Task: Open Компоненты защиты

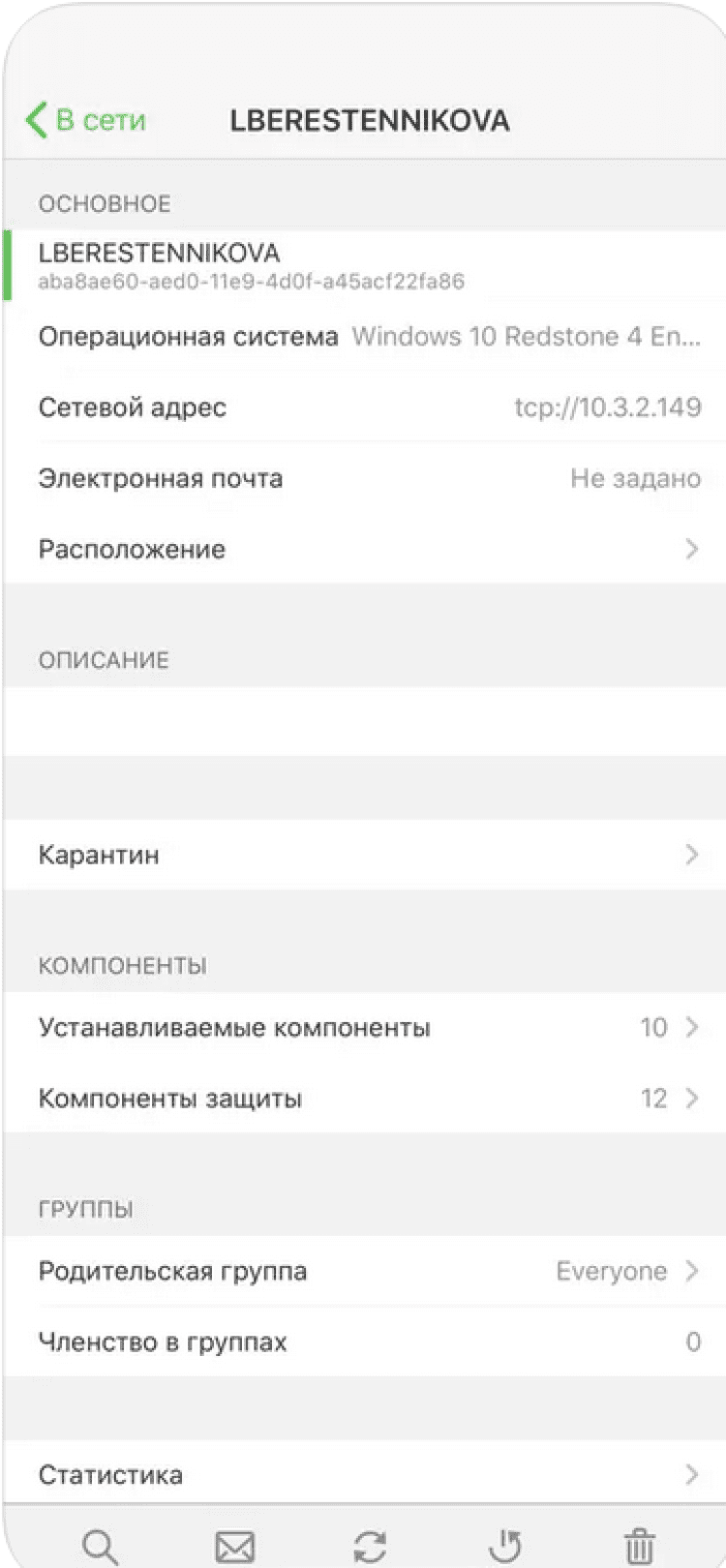Action: 368,1099
